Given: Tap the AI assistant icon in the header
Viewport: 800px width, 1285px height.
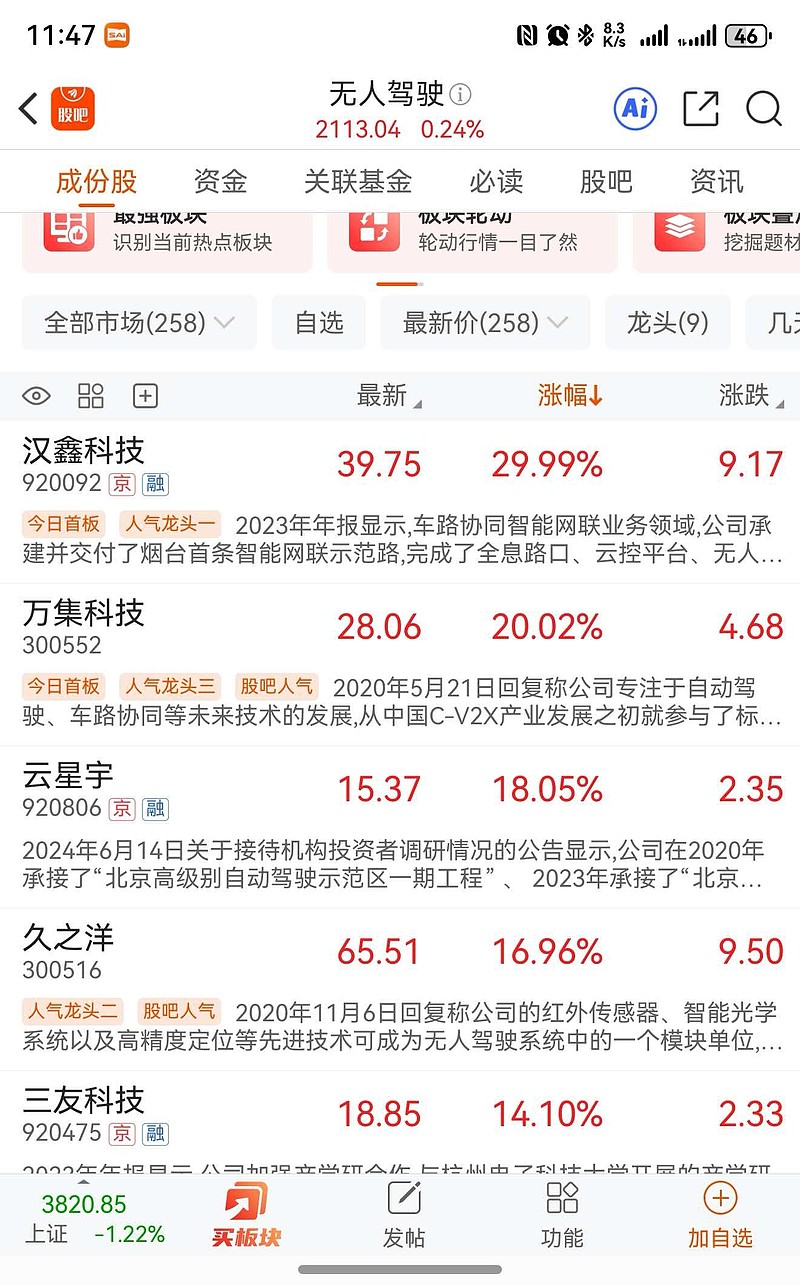Looking at the screenshot, I should (634, 109).
